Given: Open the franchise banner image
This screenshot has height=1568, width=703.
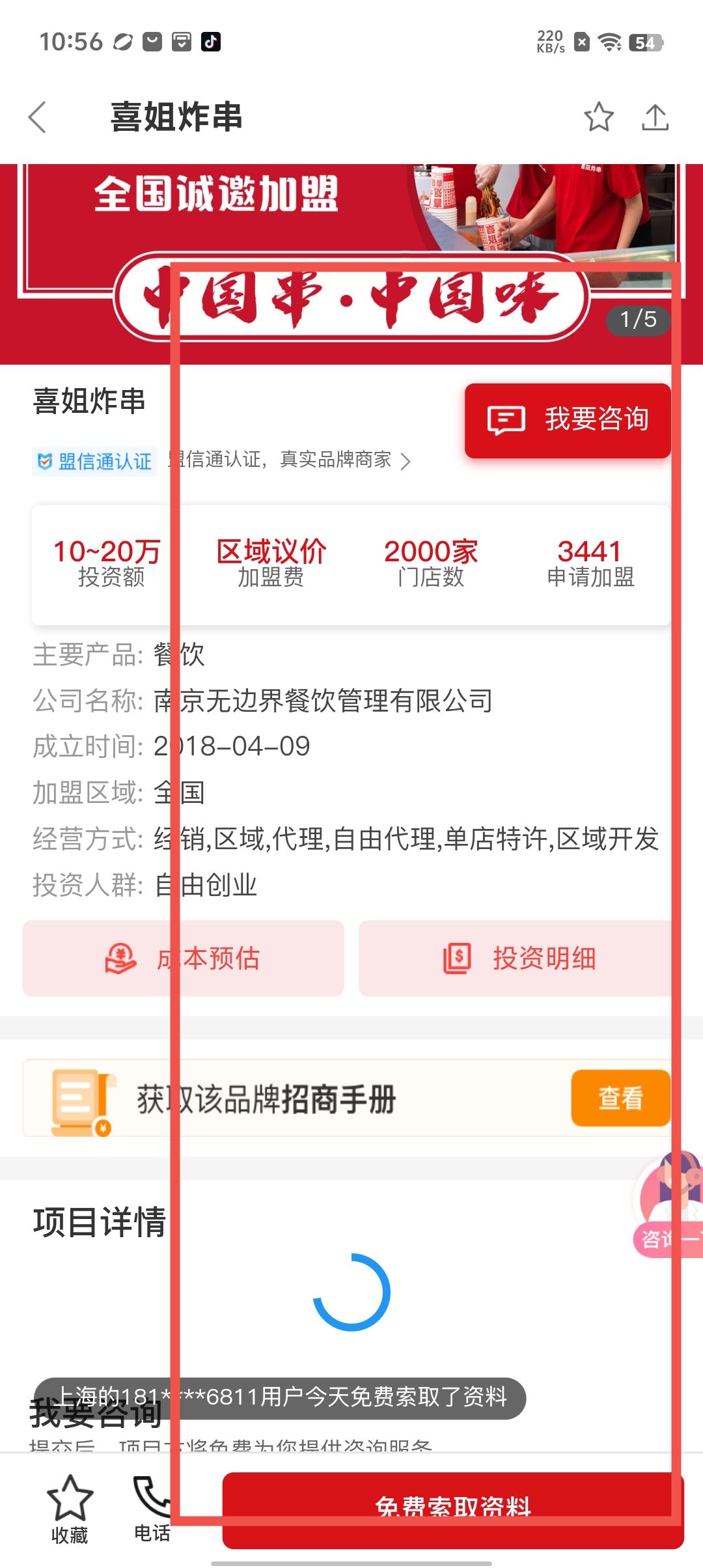Looking at the screenshot, I should tap(351, 264).
